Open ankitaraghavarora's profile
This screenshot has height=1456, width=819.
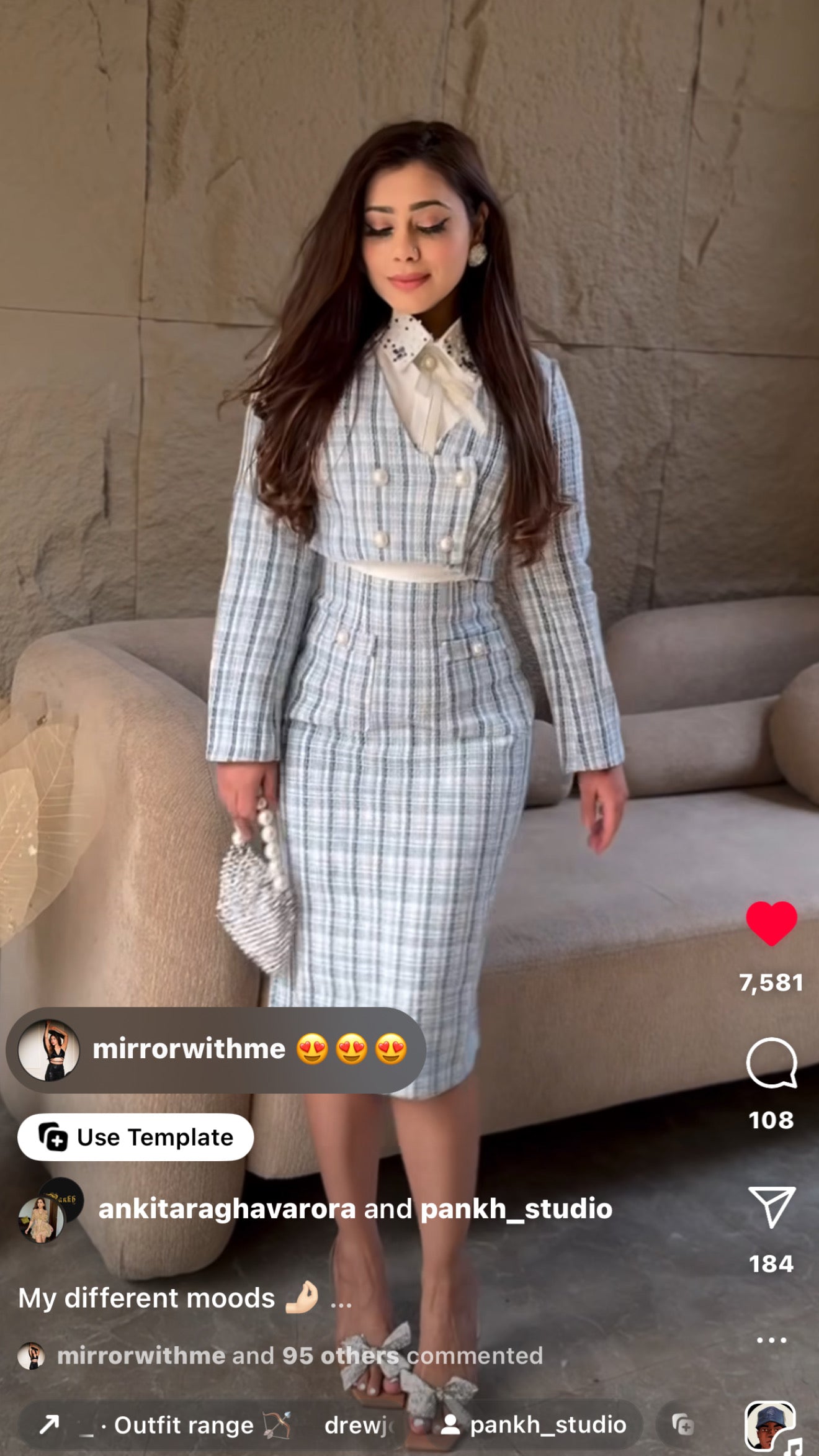[x=226, y=1209]
